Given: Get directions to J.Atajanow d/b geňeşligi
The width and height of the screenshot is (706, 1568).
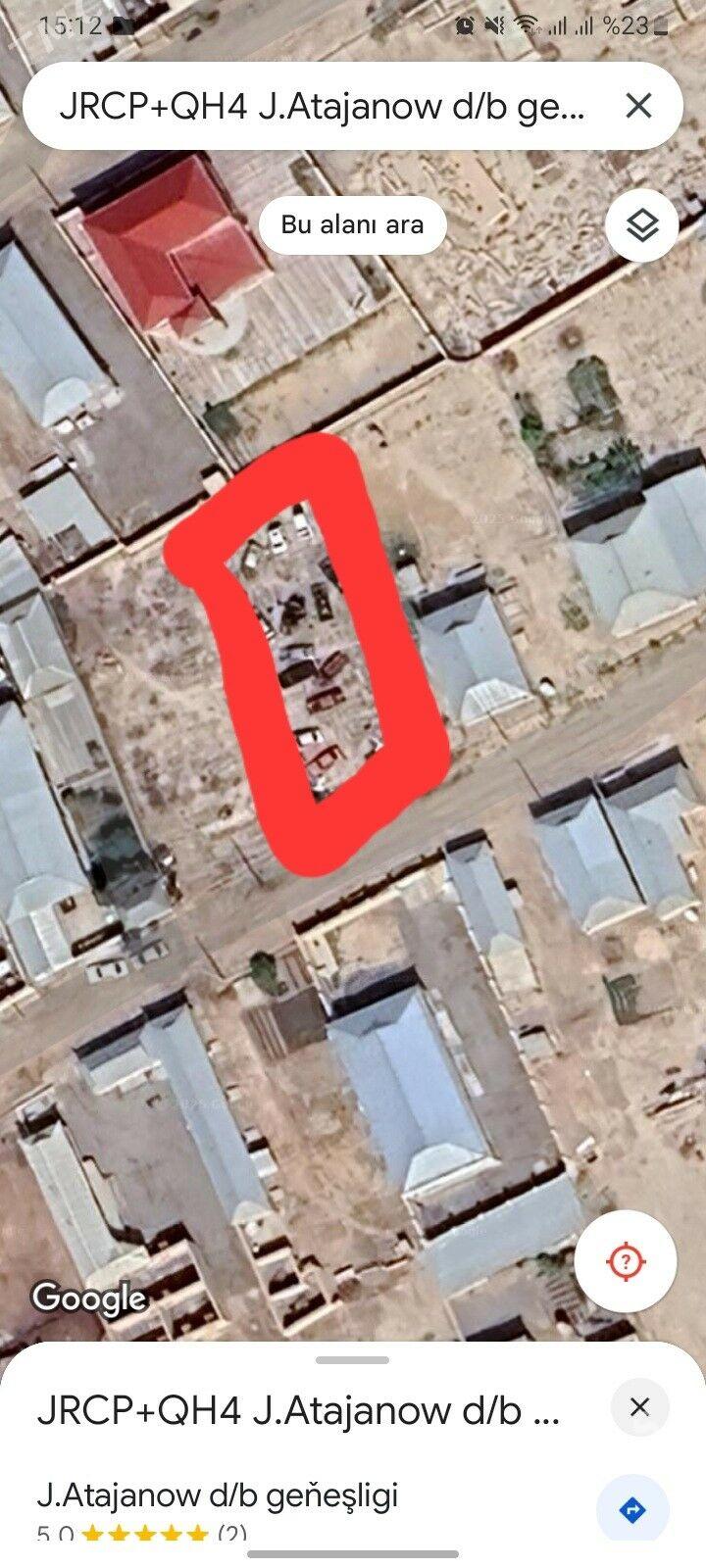Looking at the screenshot, I should (632, 1510).
